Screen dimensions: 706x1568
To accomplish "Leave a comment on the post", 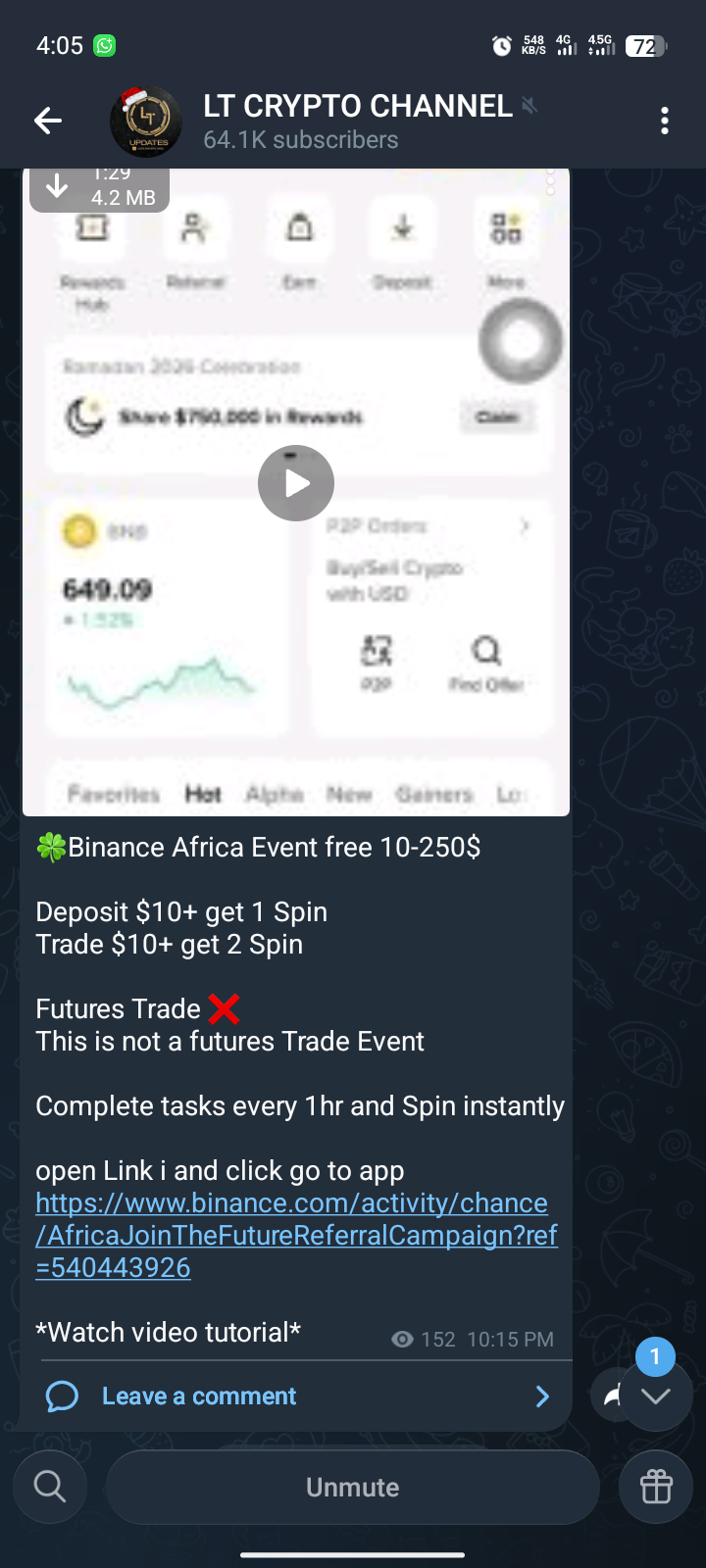I will [x=199, y=1396].
